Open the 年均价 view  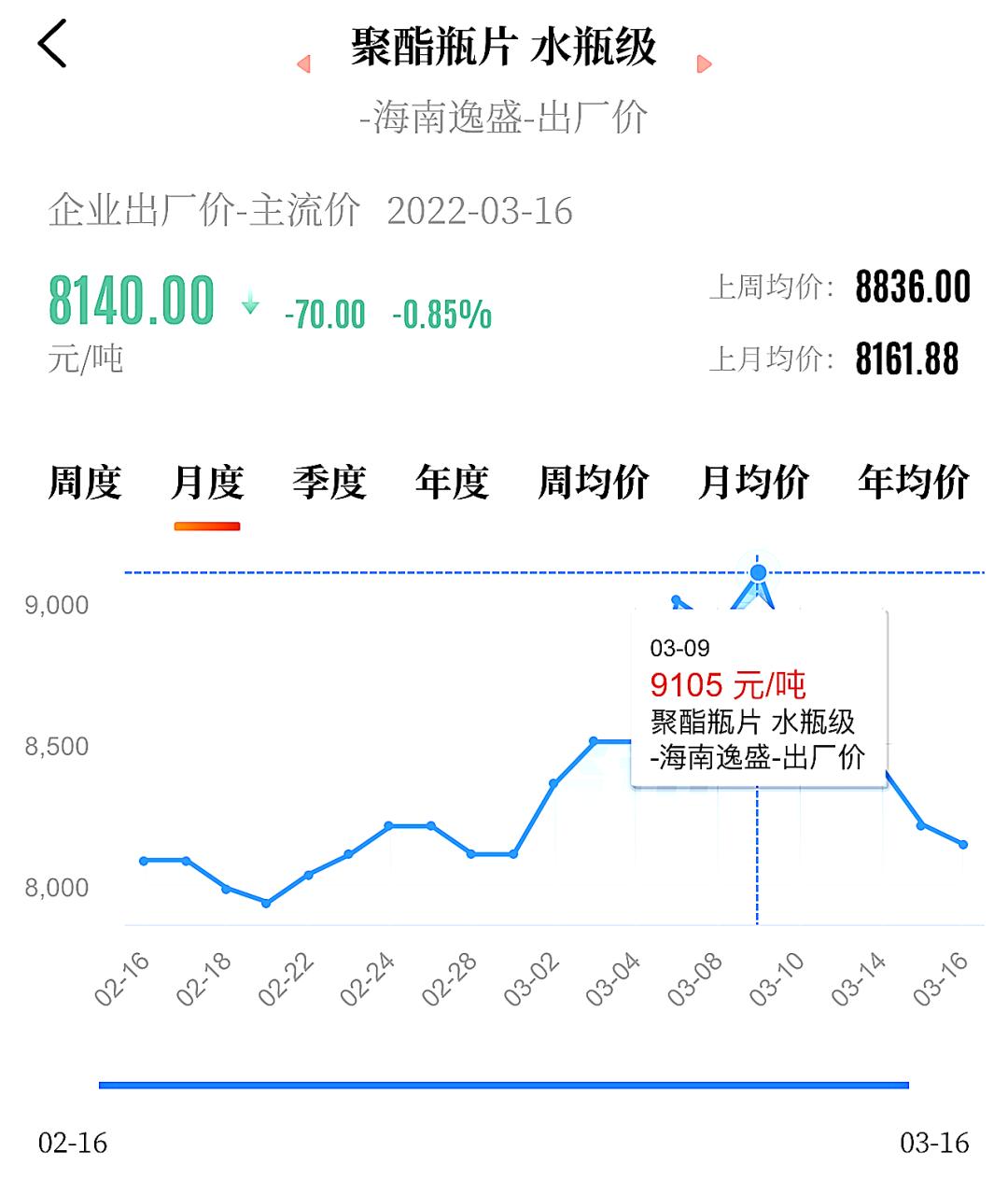point(915,481)
